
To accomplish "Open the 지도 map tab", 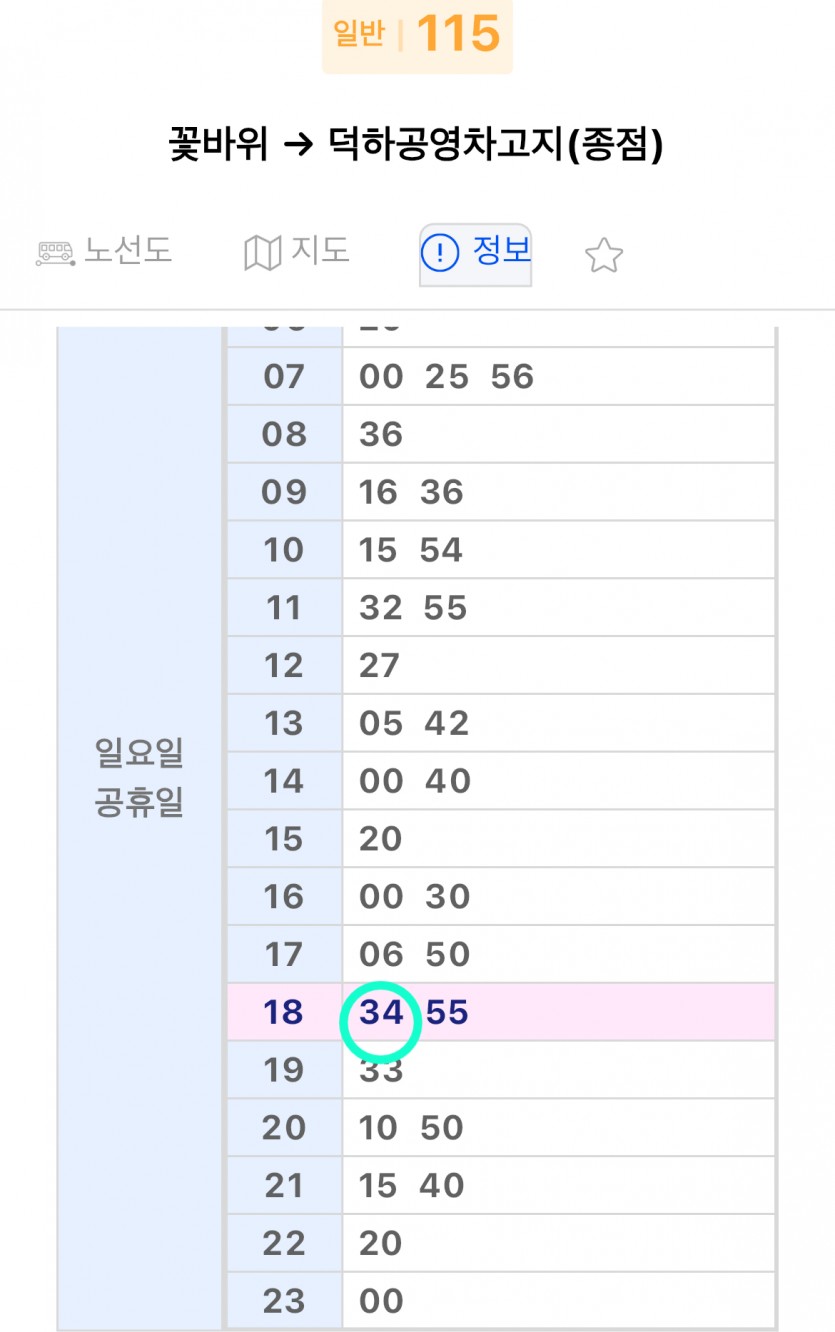I will point(297,252).
